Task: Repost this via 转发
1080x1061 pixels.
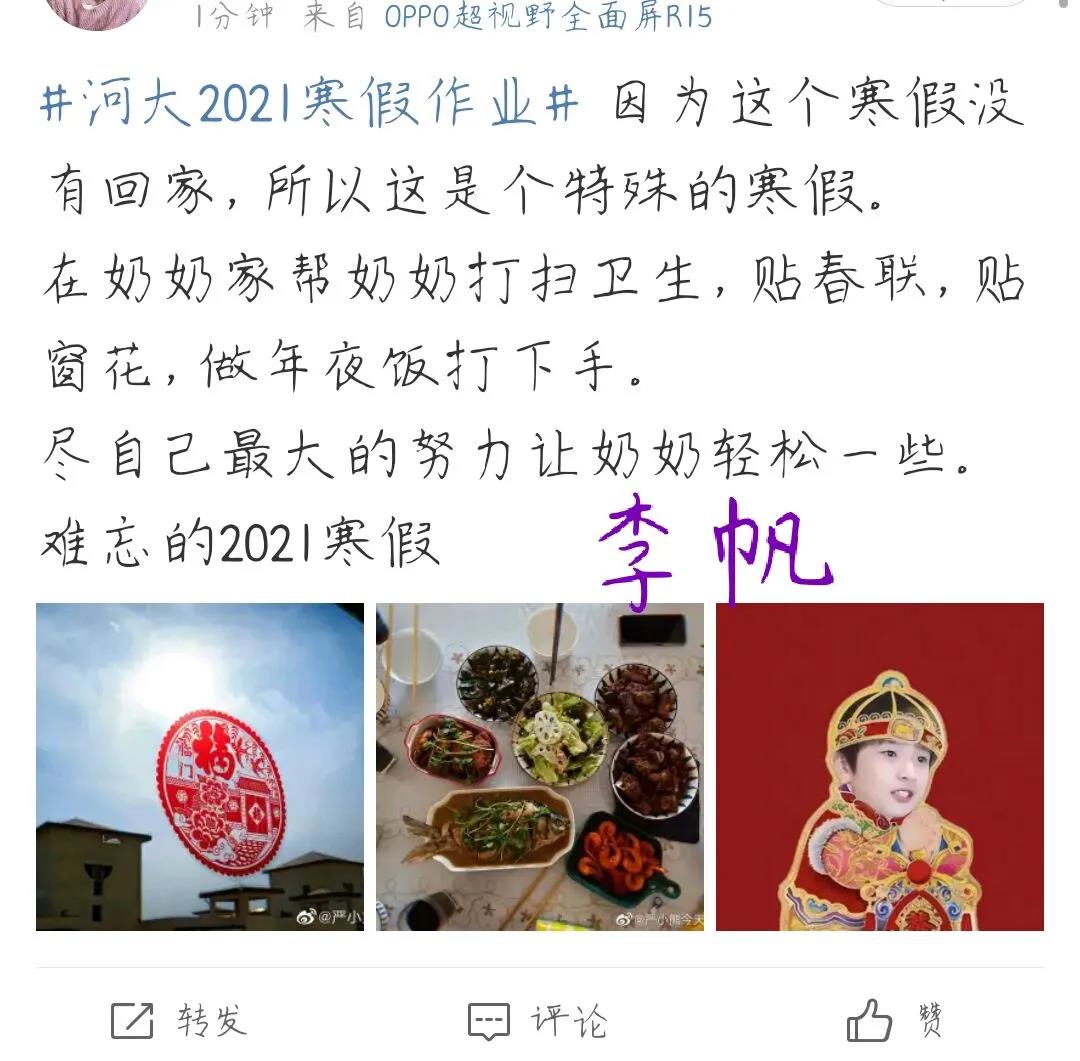Action: [179, 1020]
